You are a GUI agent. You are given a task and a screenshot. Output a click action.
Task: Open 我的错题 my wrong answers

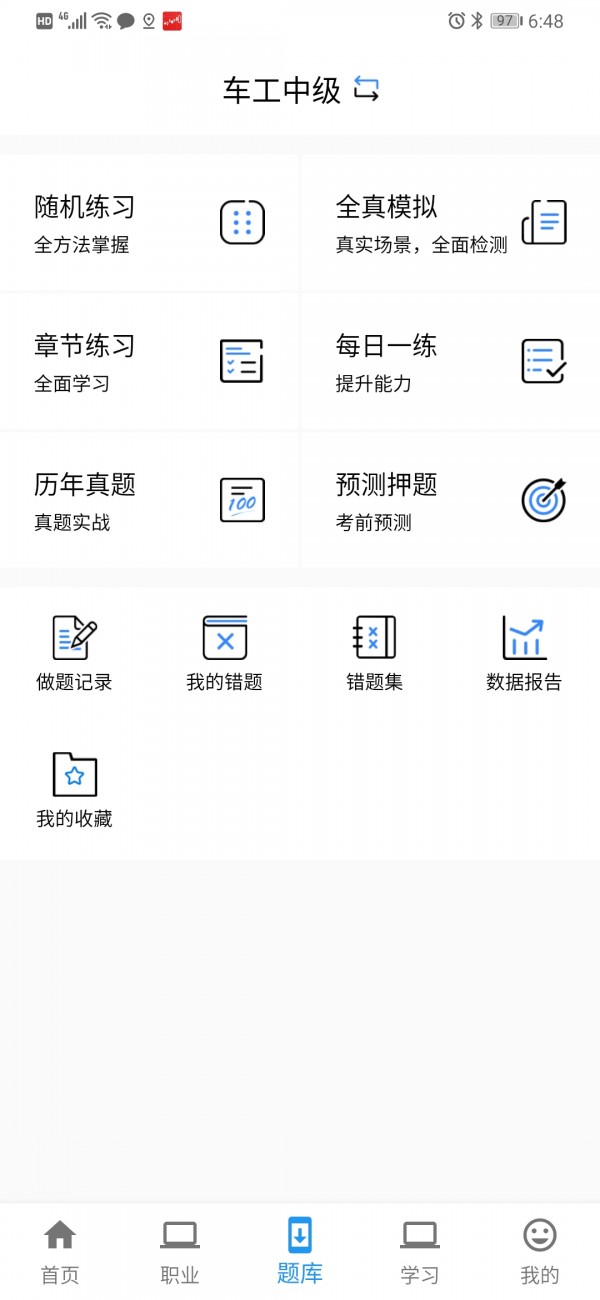click(x=225, y=653)
